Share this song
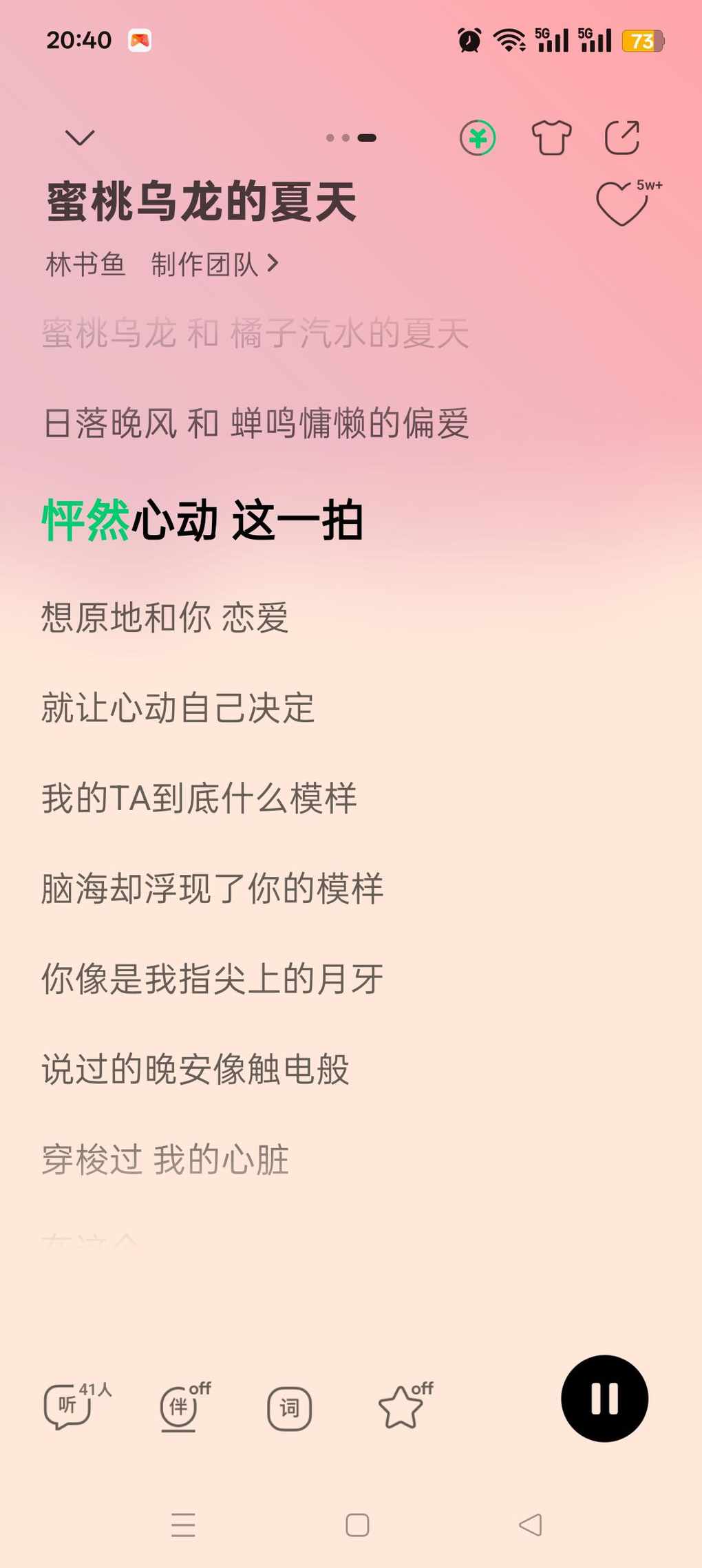Screen dimensions: 702x1568 tap(622, 138)
